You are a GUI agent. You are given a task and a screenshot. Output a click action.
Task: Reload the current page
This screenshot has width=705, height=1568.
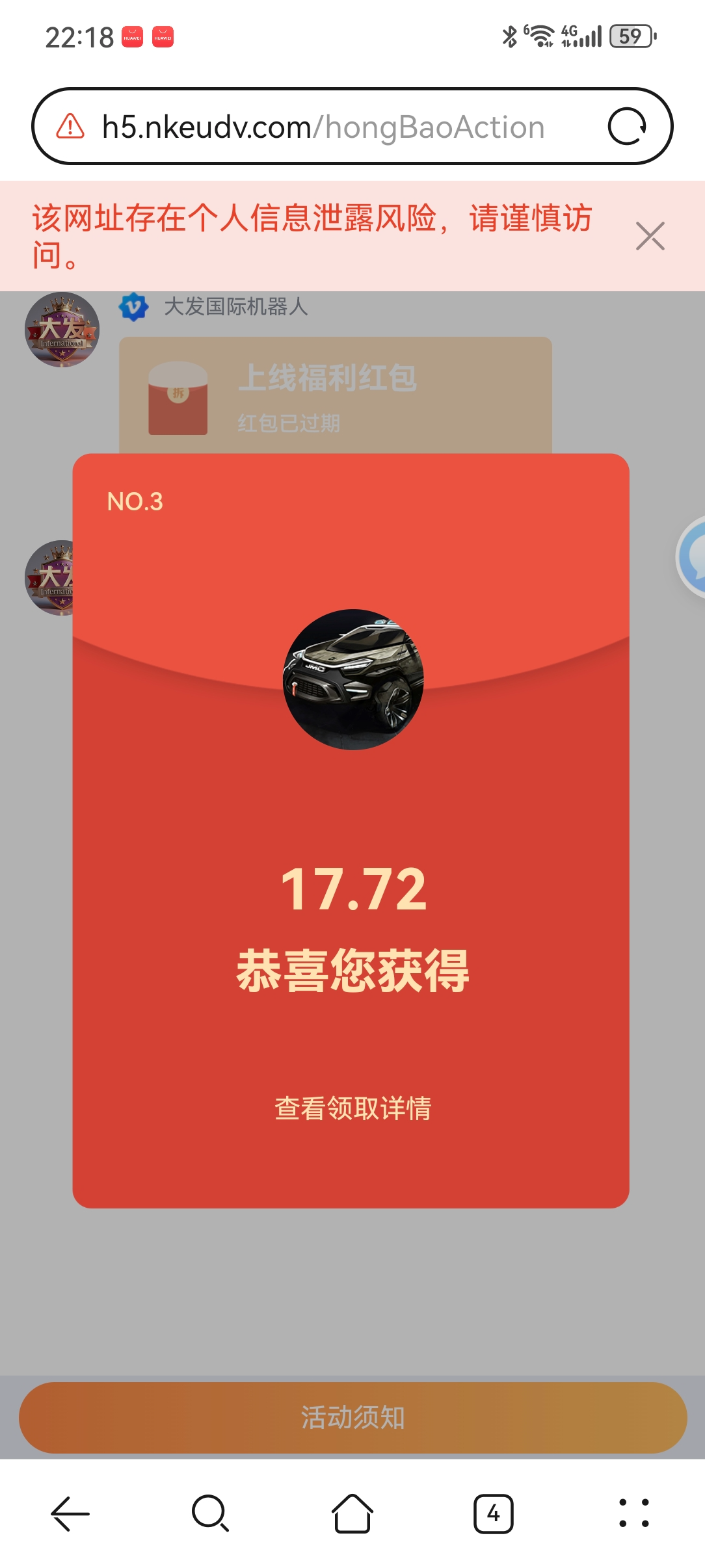point(626,126)
